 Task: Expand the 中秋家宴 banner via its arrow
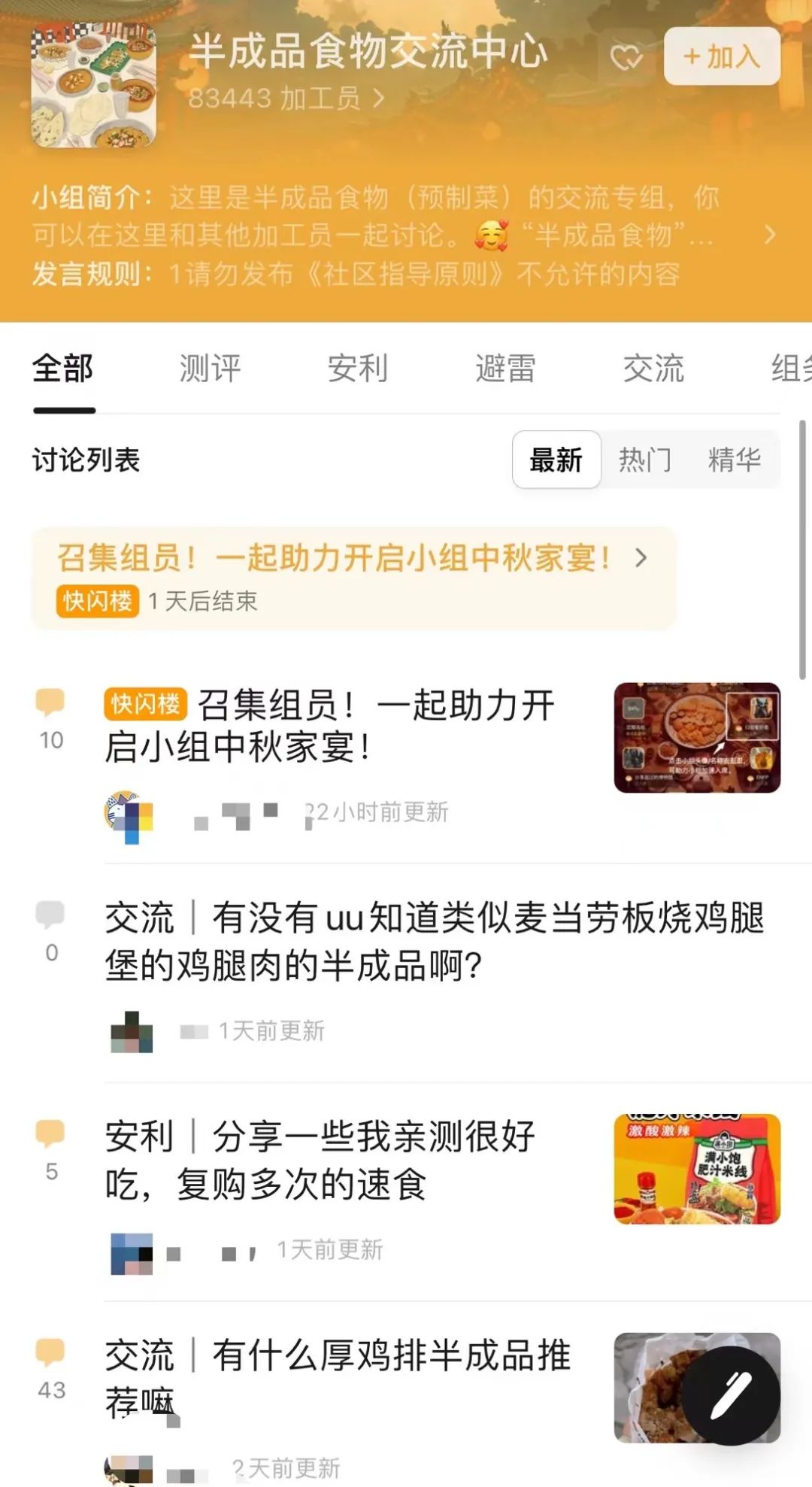tap(643, 559)
